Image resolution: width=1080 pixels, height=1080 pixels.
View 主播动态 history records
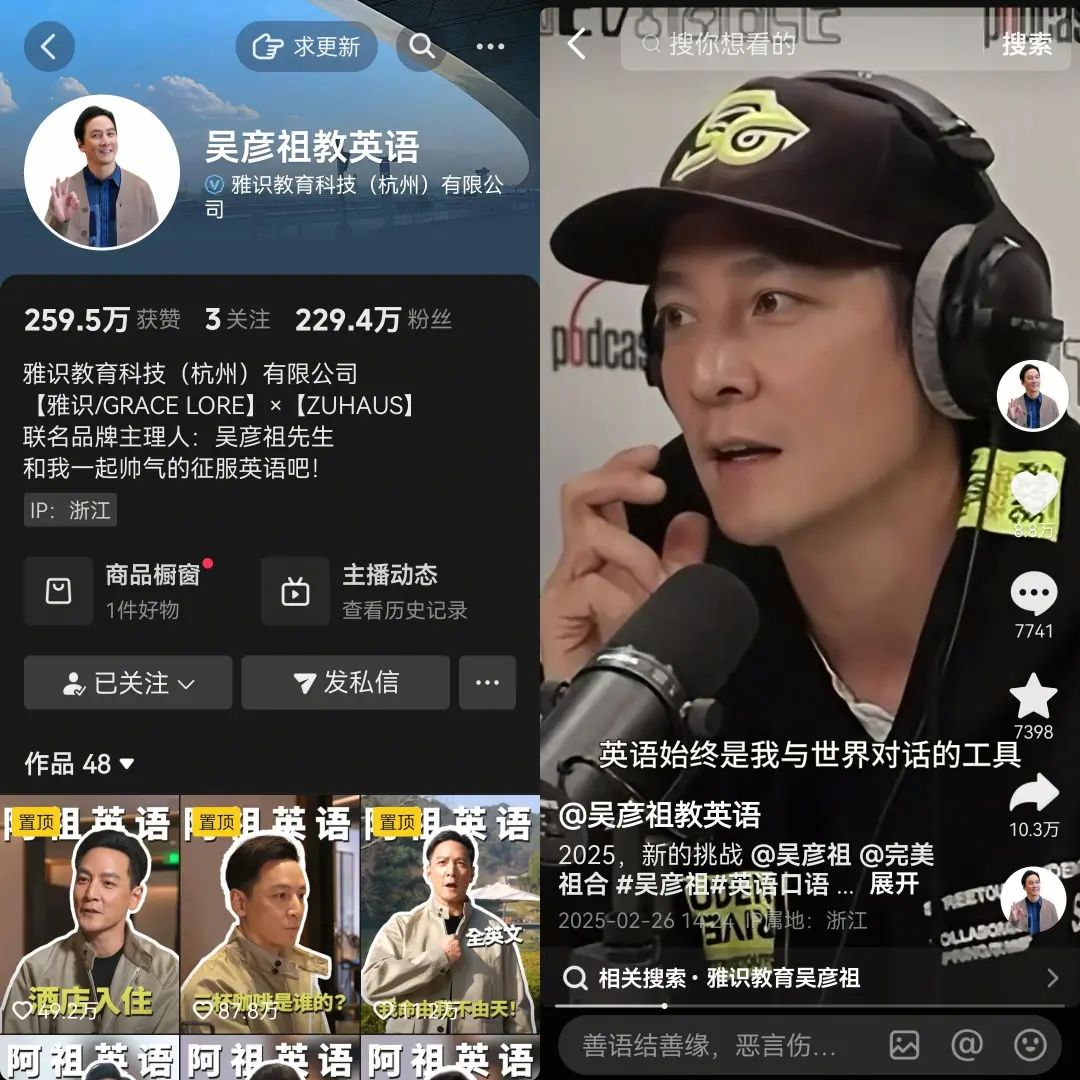[x=365, y=591]
